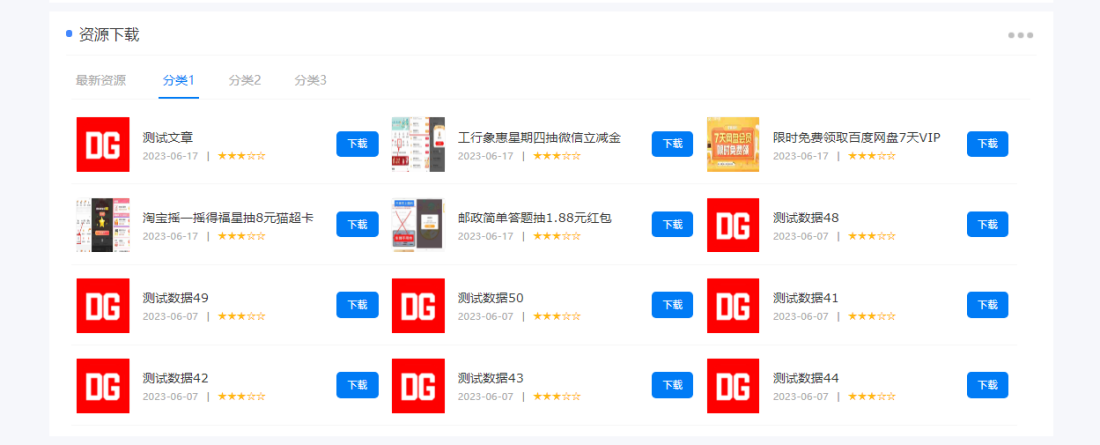This screenshot has width=1100, height=445.
Task: Download 测试数据49
Action: (357, 305)
